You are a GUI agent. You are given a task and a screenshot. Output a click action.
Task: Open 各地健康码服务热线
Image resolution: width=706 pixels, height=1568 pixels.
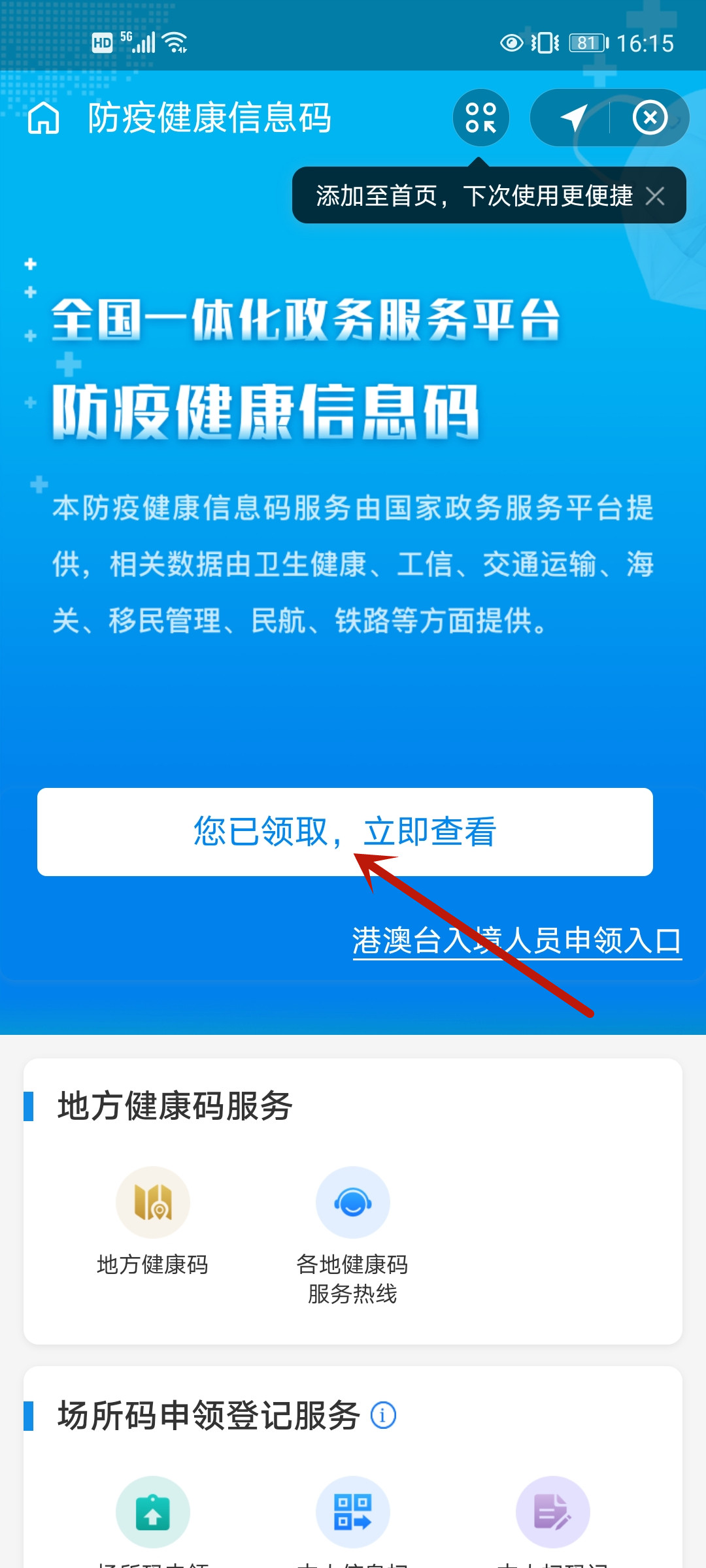coord(353,1202)
